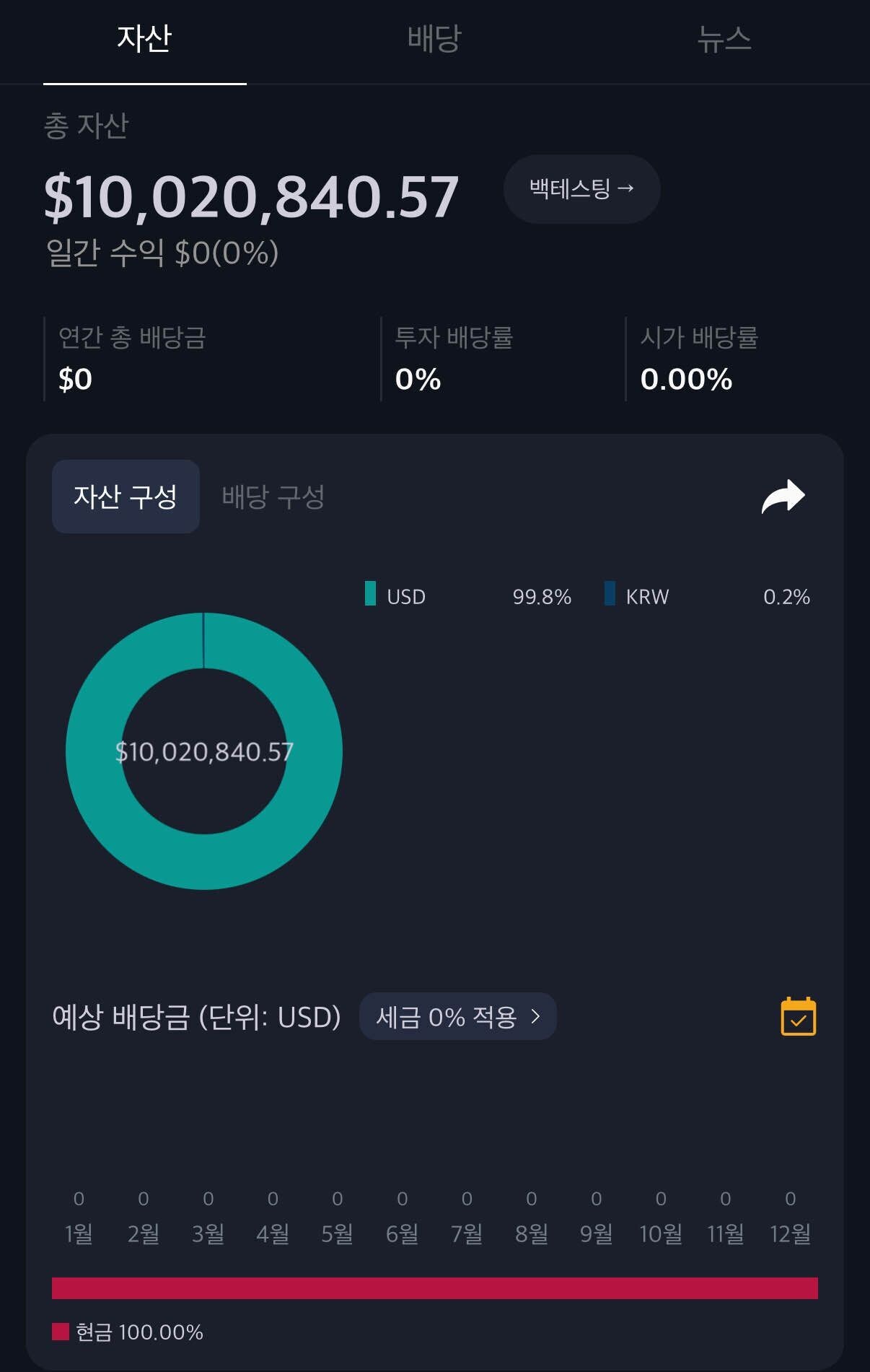This screenshot has height=1372, width=870.
Task: Open the 백테스팅 feature
Action: [x=581, y=189]
